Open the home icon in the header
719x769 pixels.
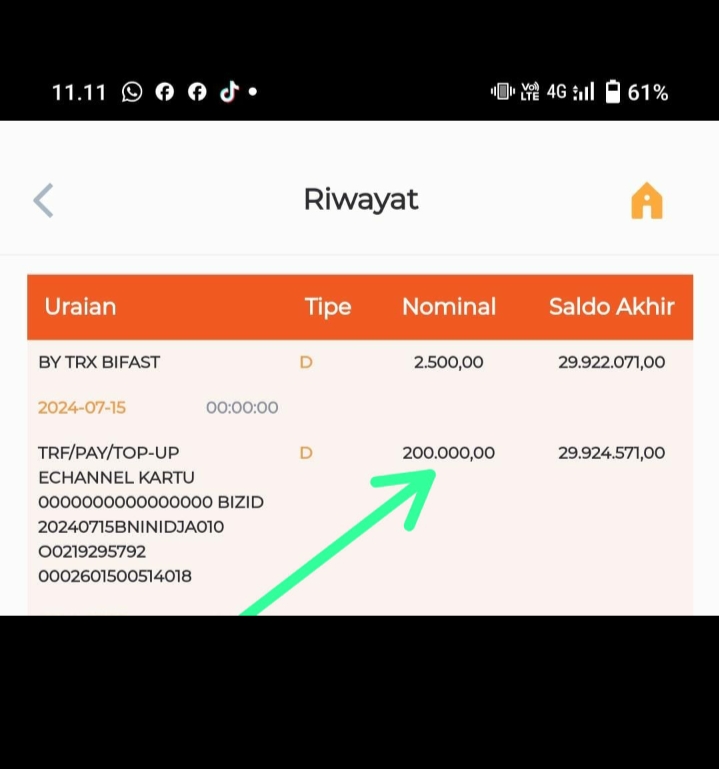(647, 201)
